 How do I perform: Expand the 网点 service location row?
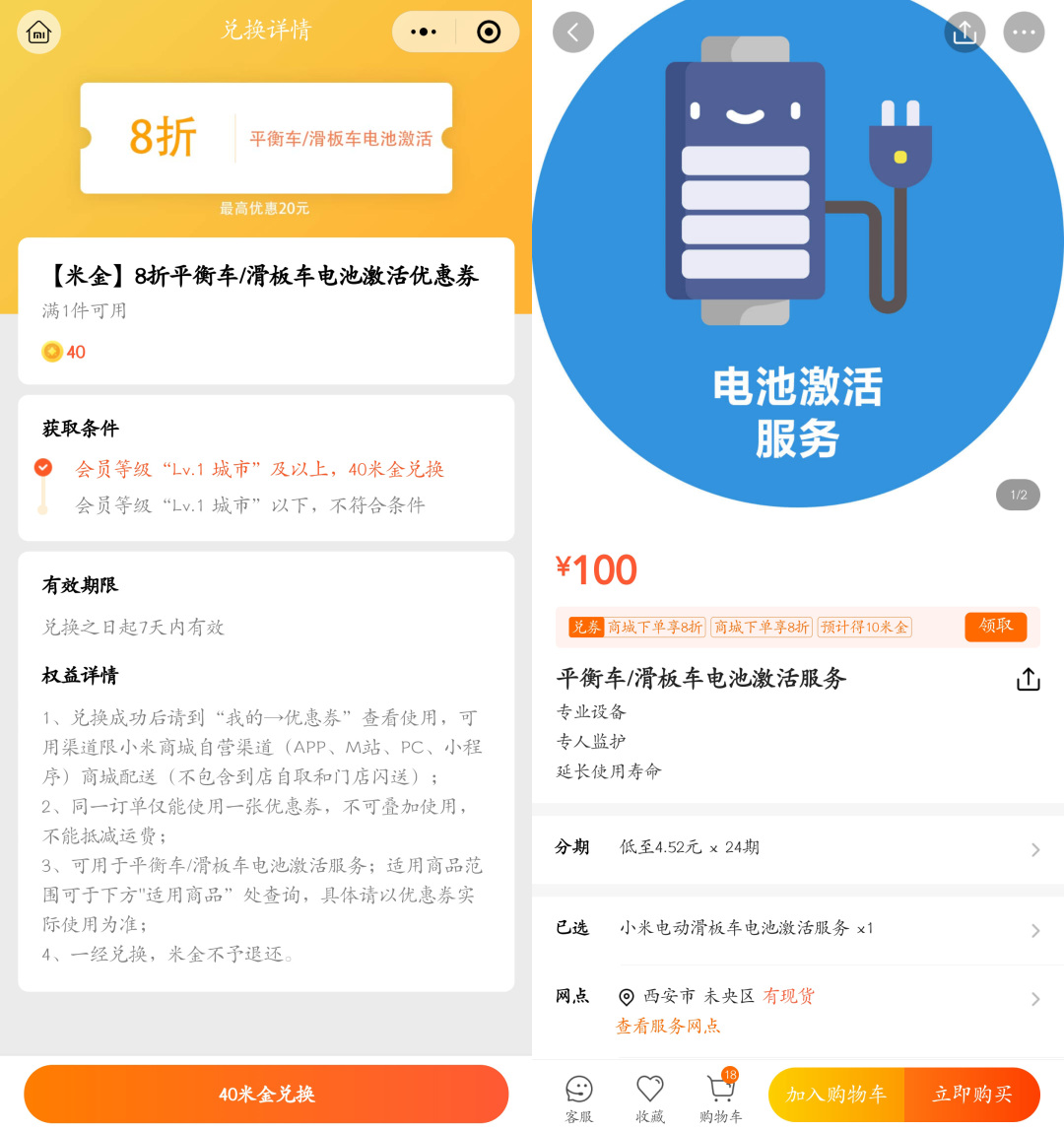pyautogui.click(x=798, y=996)
